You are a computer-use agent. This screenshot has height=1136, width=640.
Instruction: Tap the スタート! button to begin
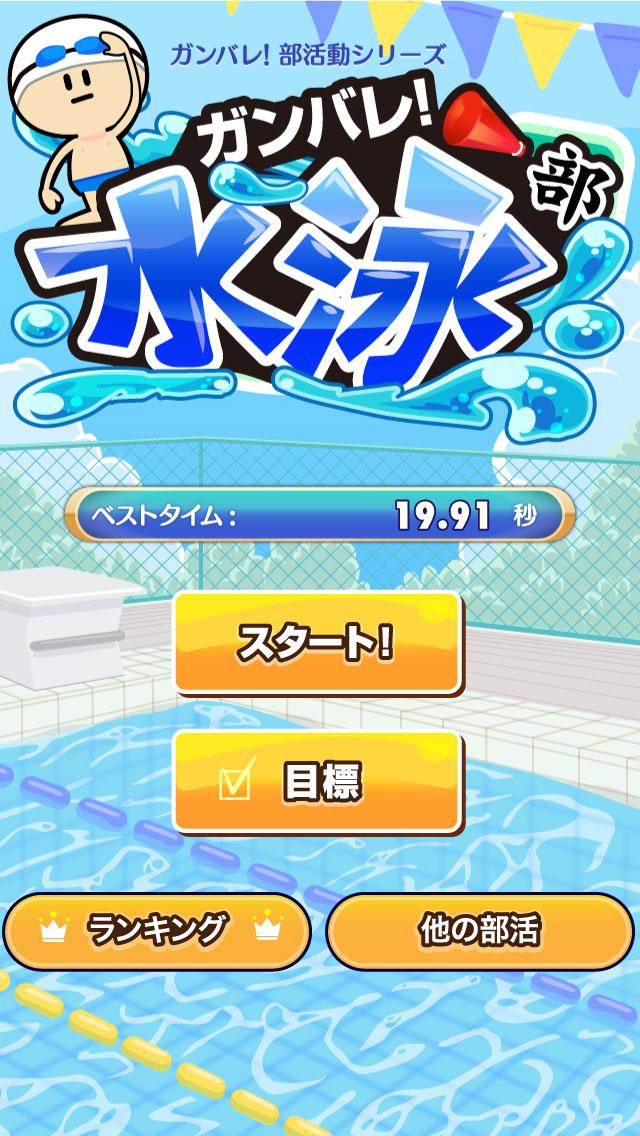pyautogui.click(x=317, y=643)
